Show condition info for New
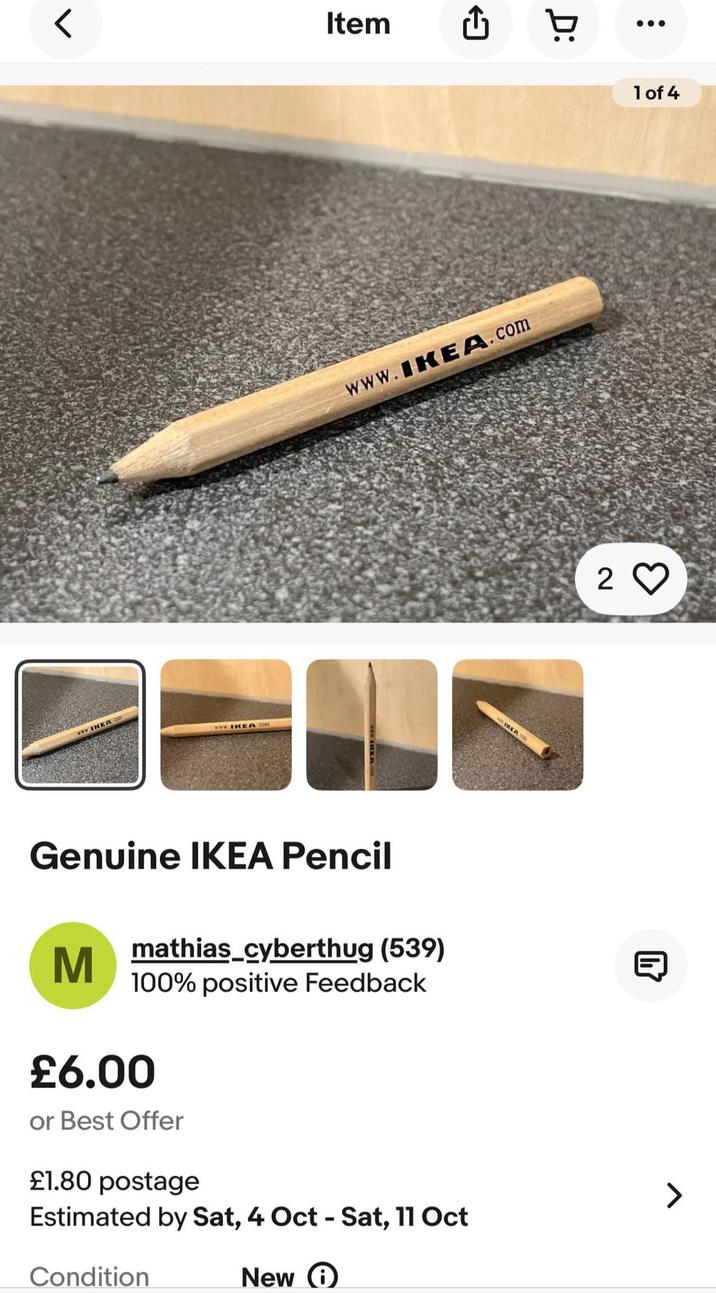716x1293 pixels. (322, 1276)
